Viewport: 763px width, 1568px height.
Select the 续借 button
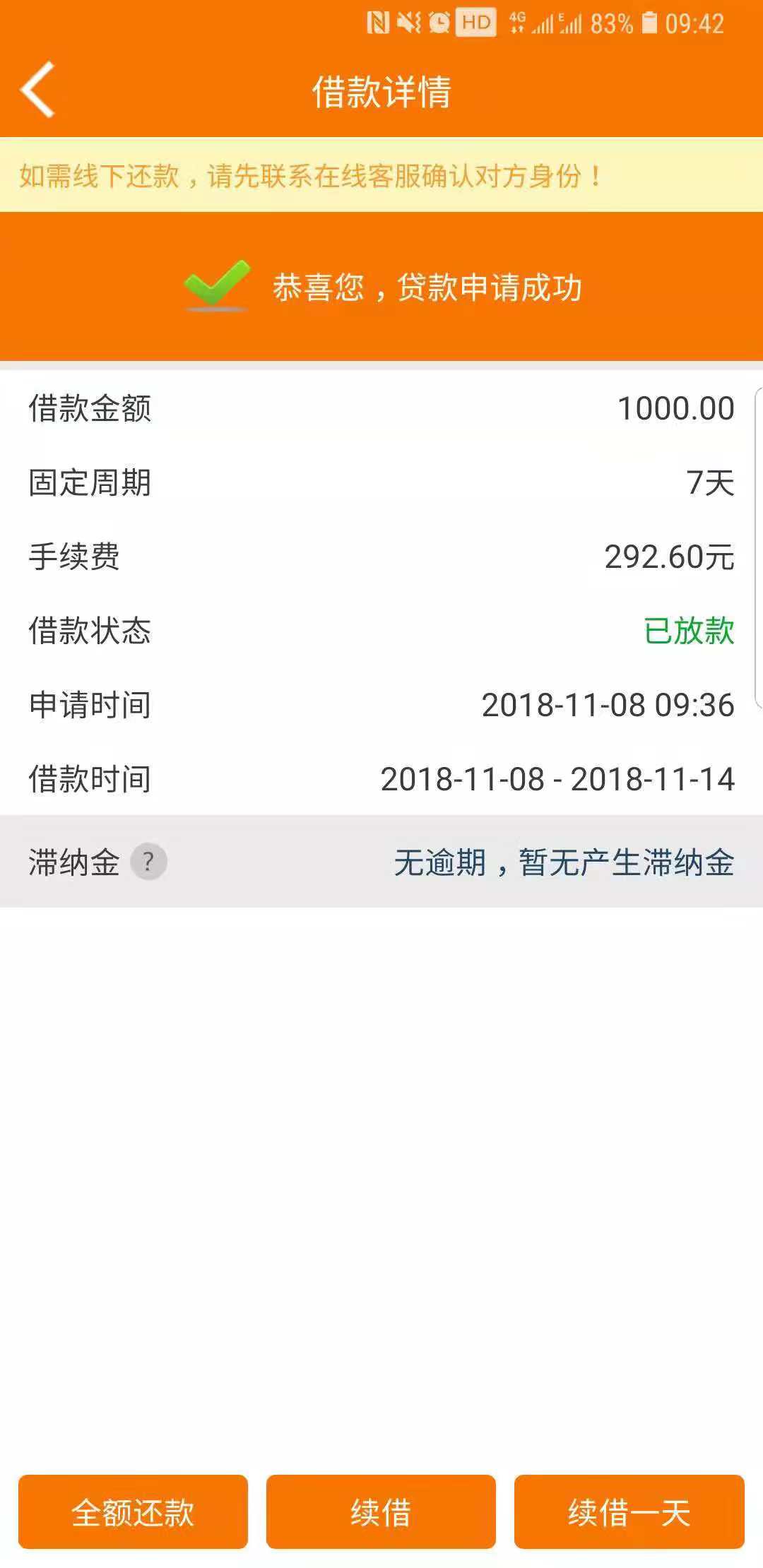381,1511
